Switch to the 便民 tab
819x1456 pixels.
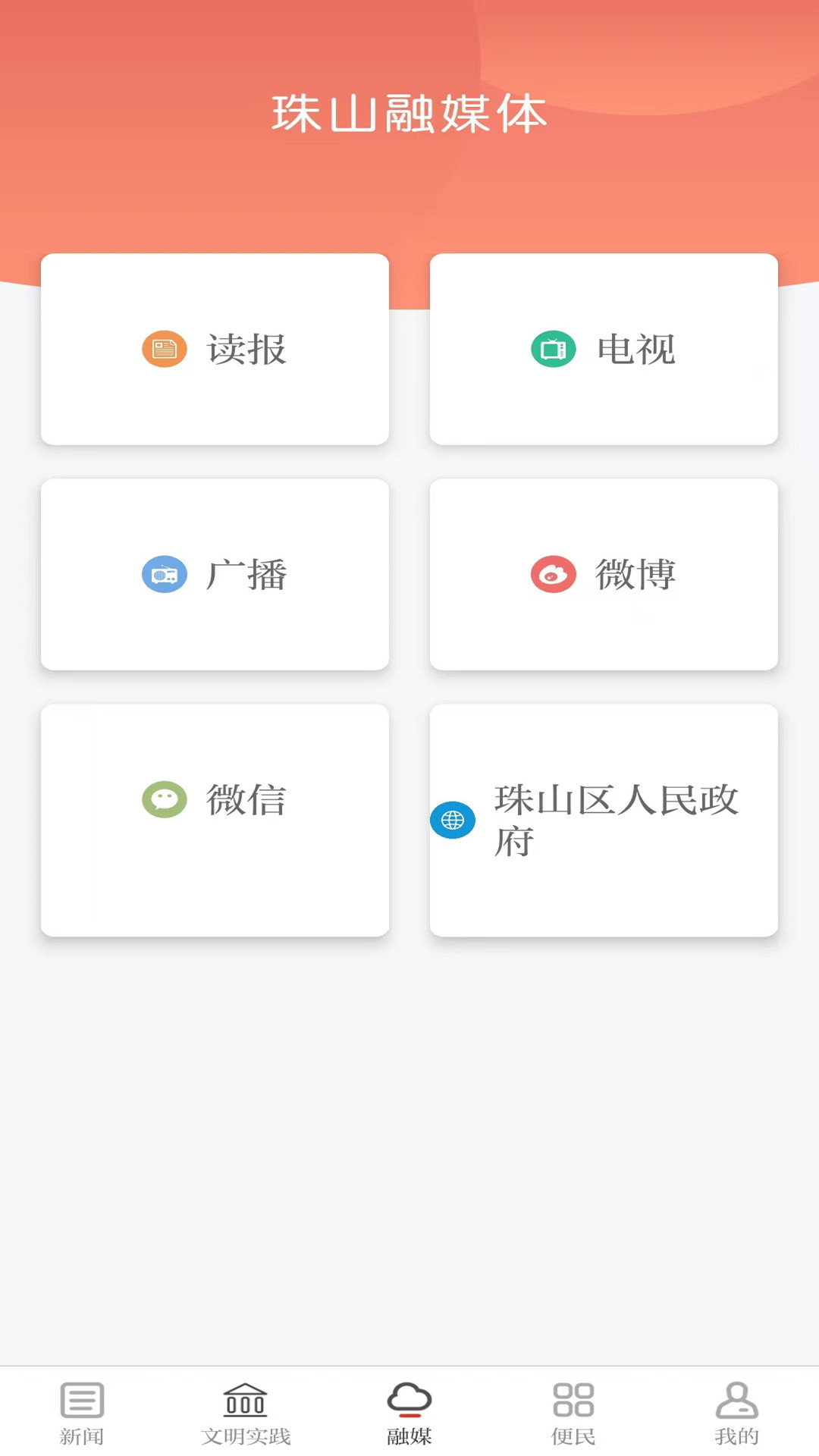[x=573, y=1418]
